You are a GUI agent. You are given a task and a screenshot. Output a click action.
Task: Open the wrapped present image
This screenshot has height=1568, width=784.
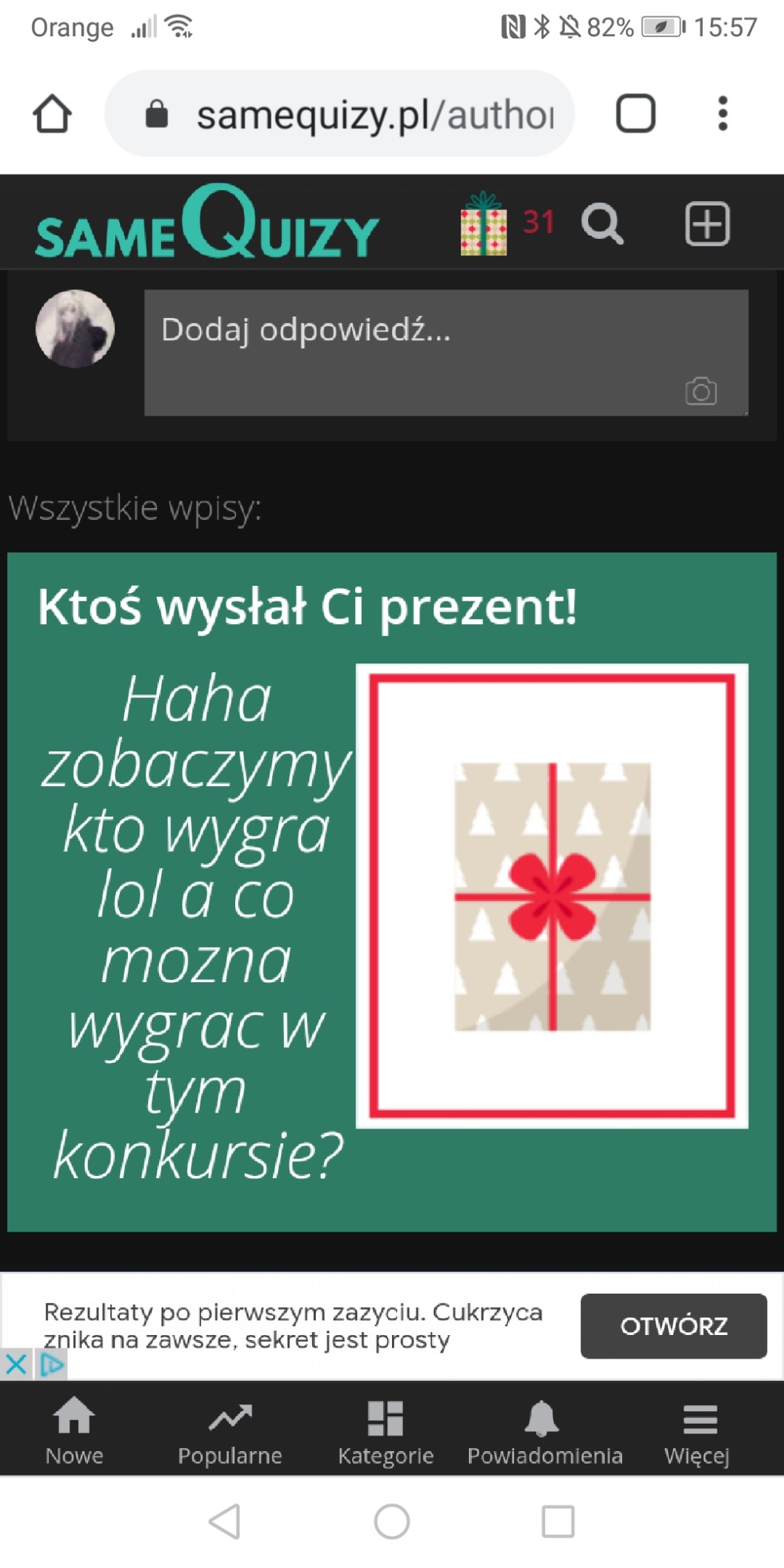pyautogui.click(x=552, y=896)
